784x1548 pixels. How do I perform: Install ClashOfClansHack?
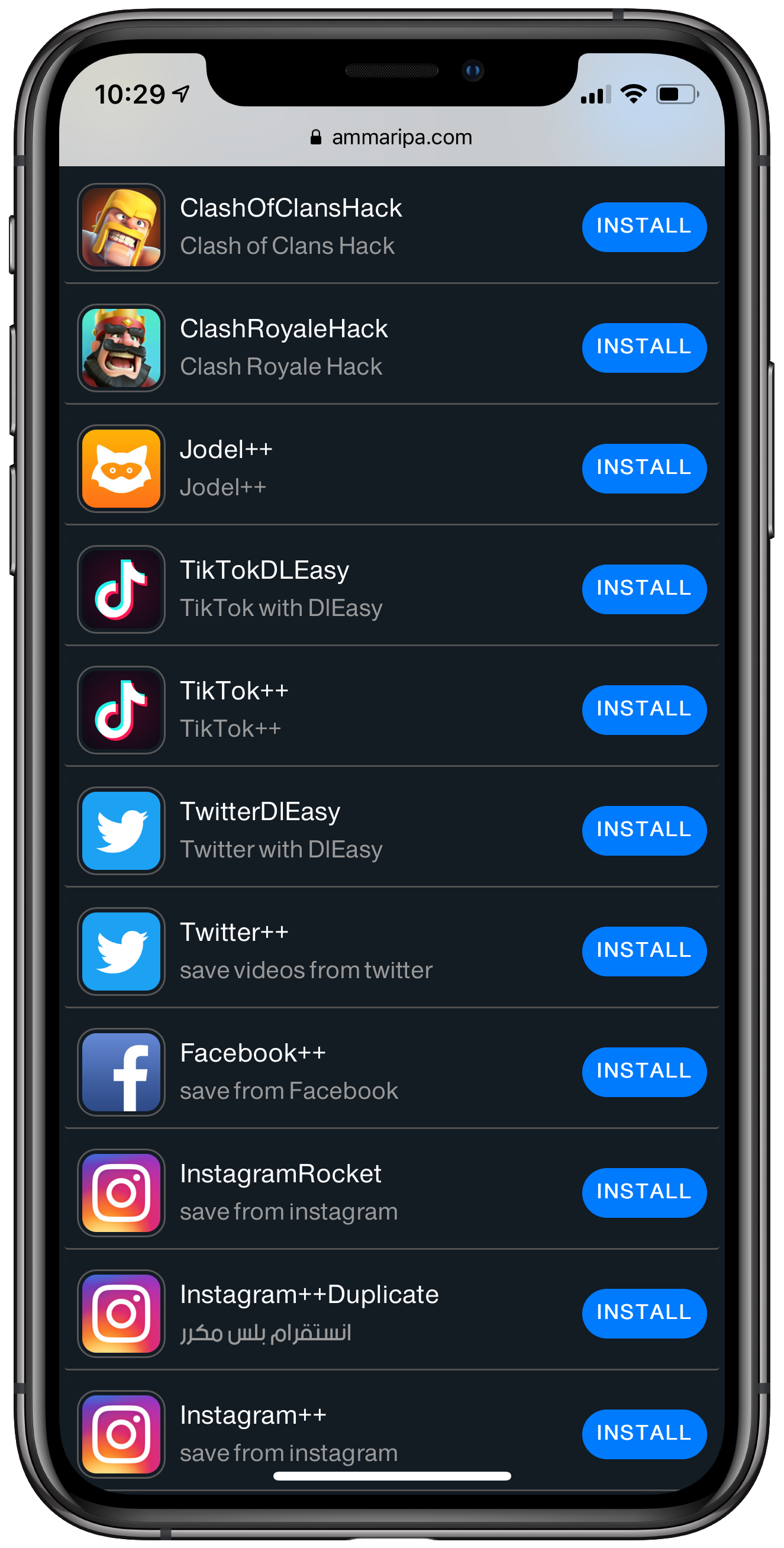[x=643, y=227]
